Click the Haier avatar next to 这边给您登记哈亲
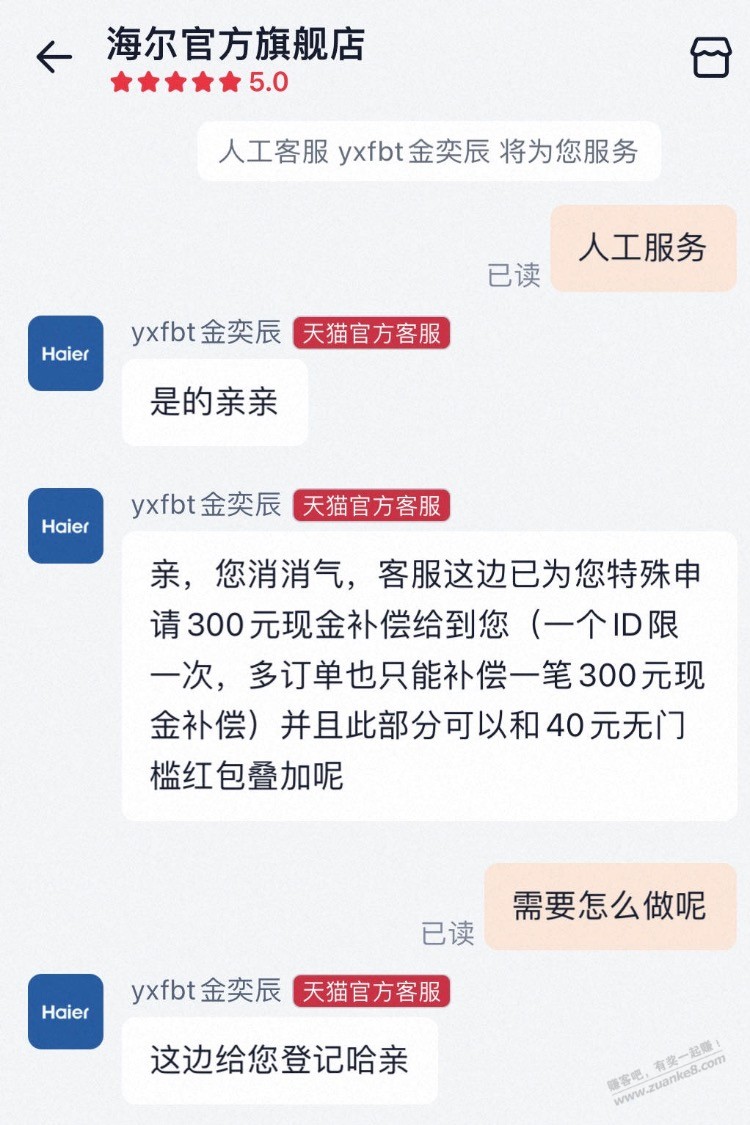This screenshot has height=1125, width=750. pos(65,1012)
